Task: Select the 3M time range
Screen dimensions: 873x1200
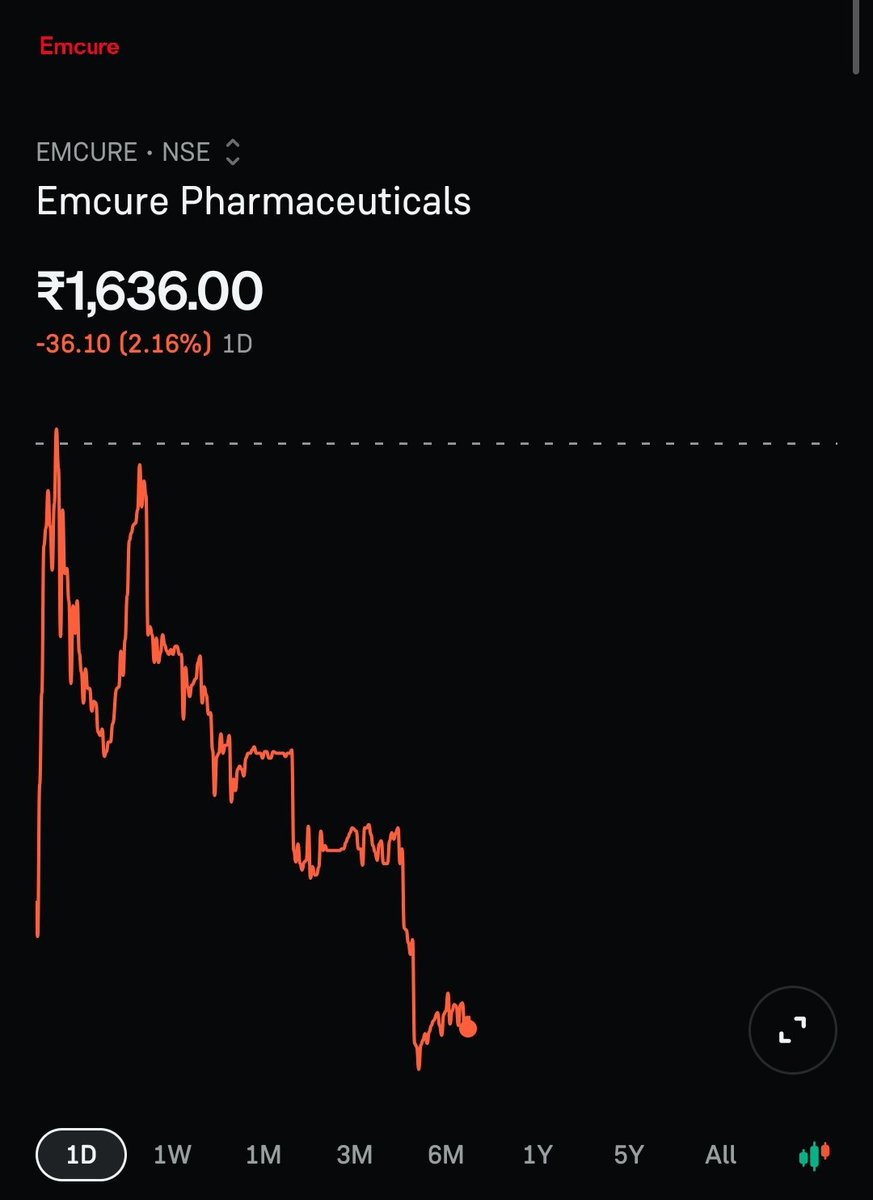Action: coord(354,1155)
